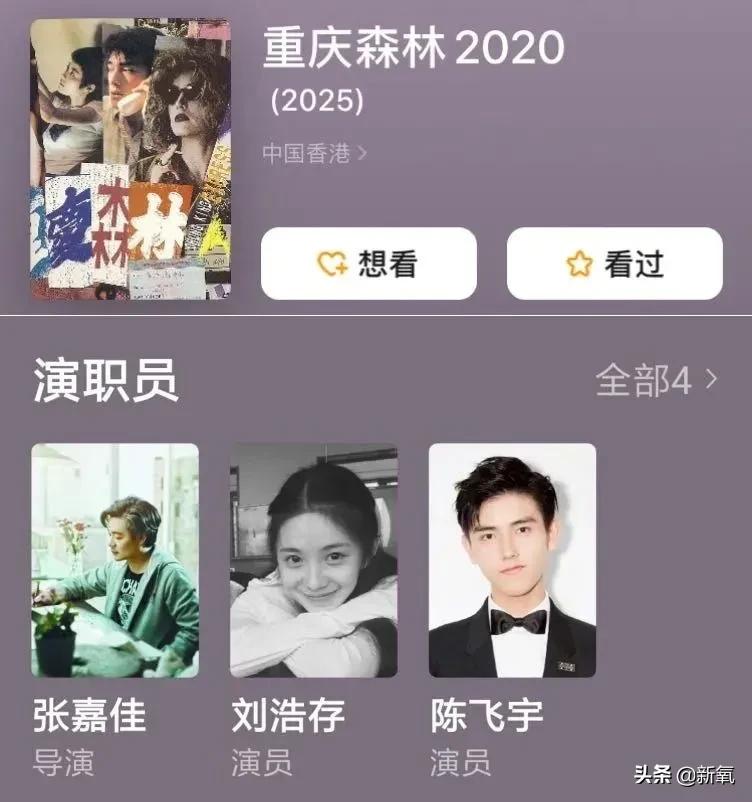View actress 刘浩存's profile
The width and height of the screenshot is (752, 802).
314,560
